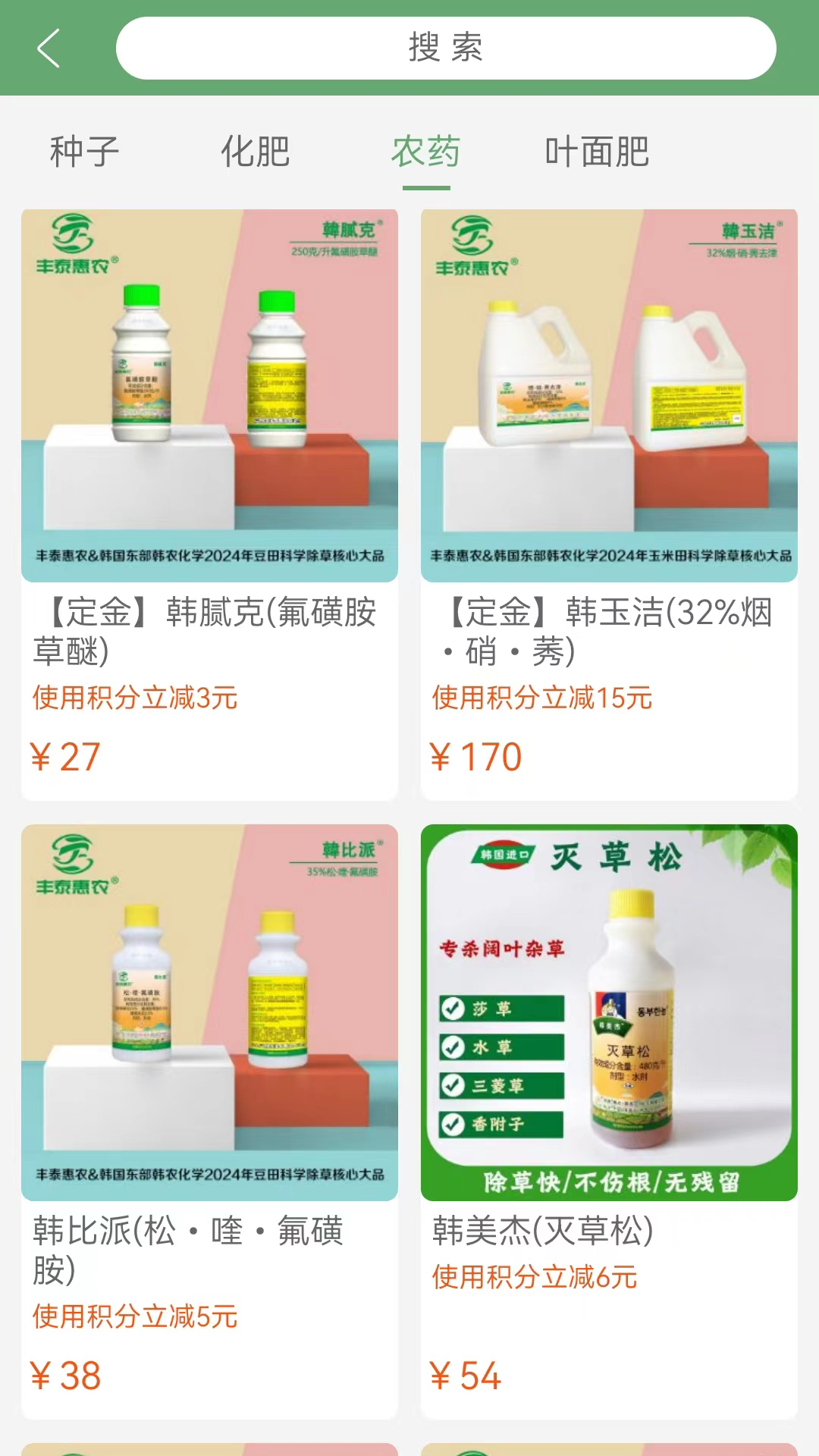Tap 使用积分立减3元 discount text
This screenshot has height=1456, width=819.
(x=135, y=700)
